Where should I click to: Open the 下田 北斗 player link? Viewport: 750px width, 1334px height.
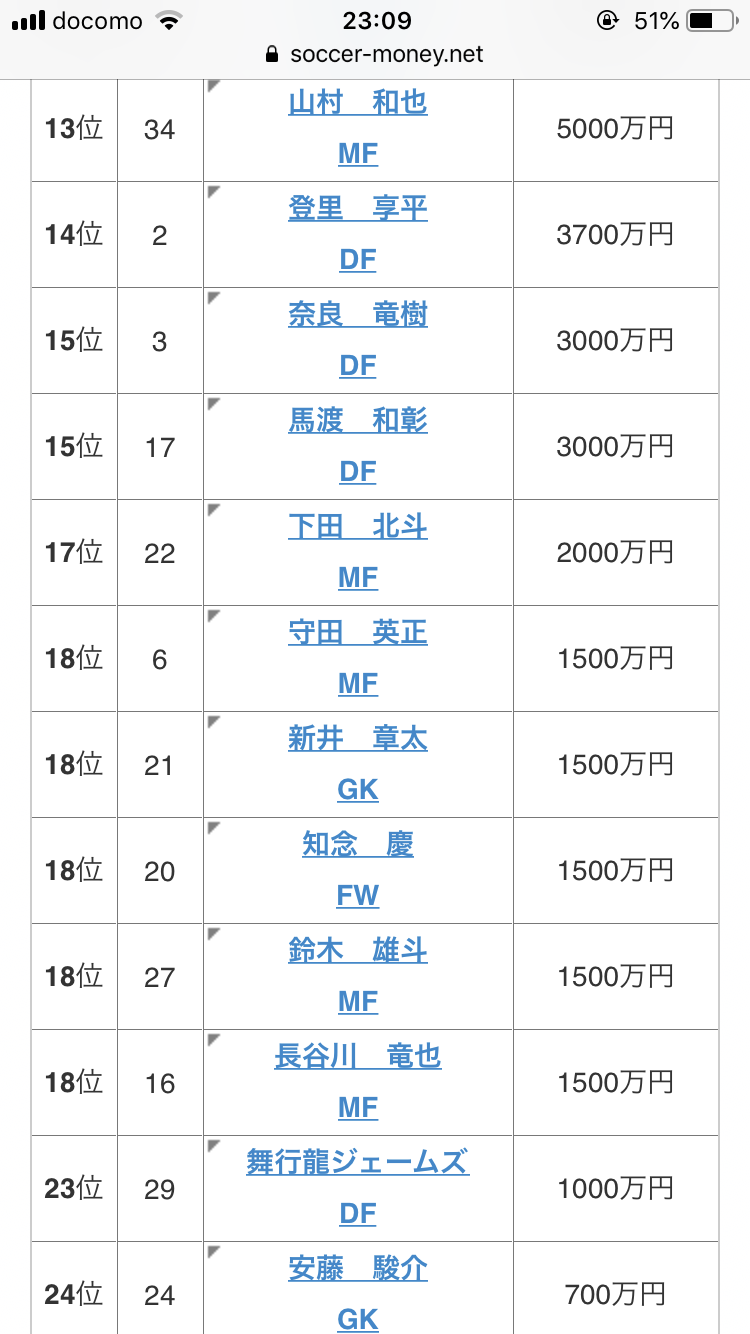coord(358,526)
